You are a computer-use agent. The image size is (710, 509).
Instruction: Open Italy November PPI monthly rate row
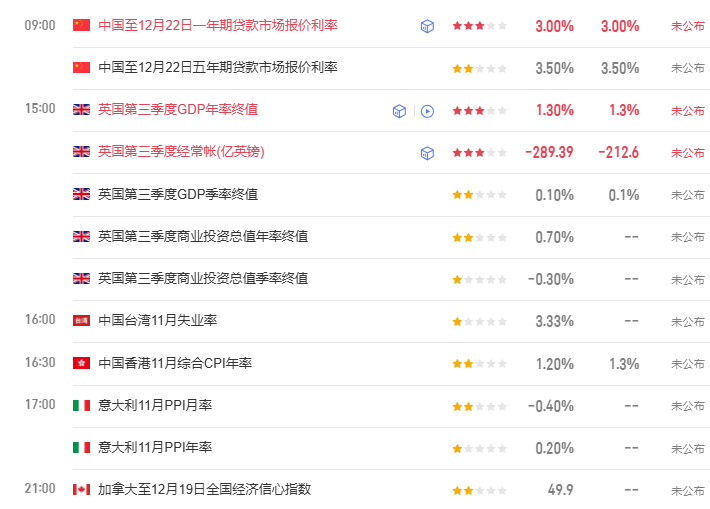click(155, 406)
